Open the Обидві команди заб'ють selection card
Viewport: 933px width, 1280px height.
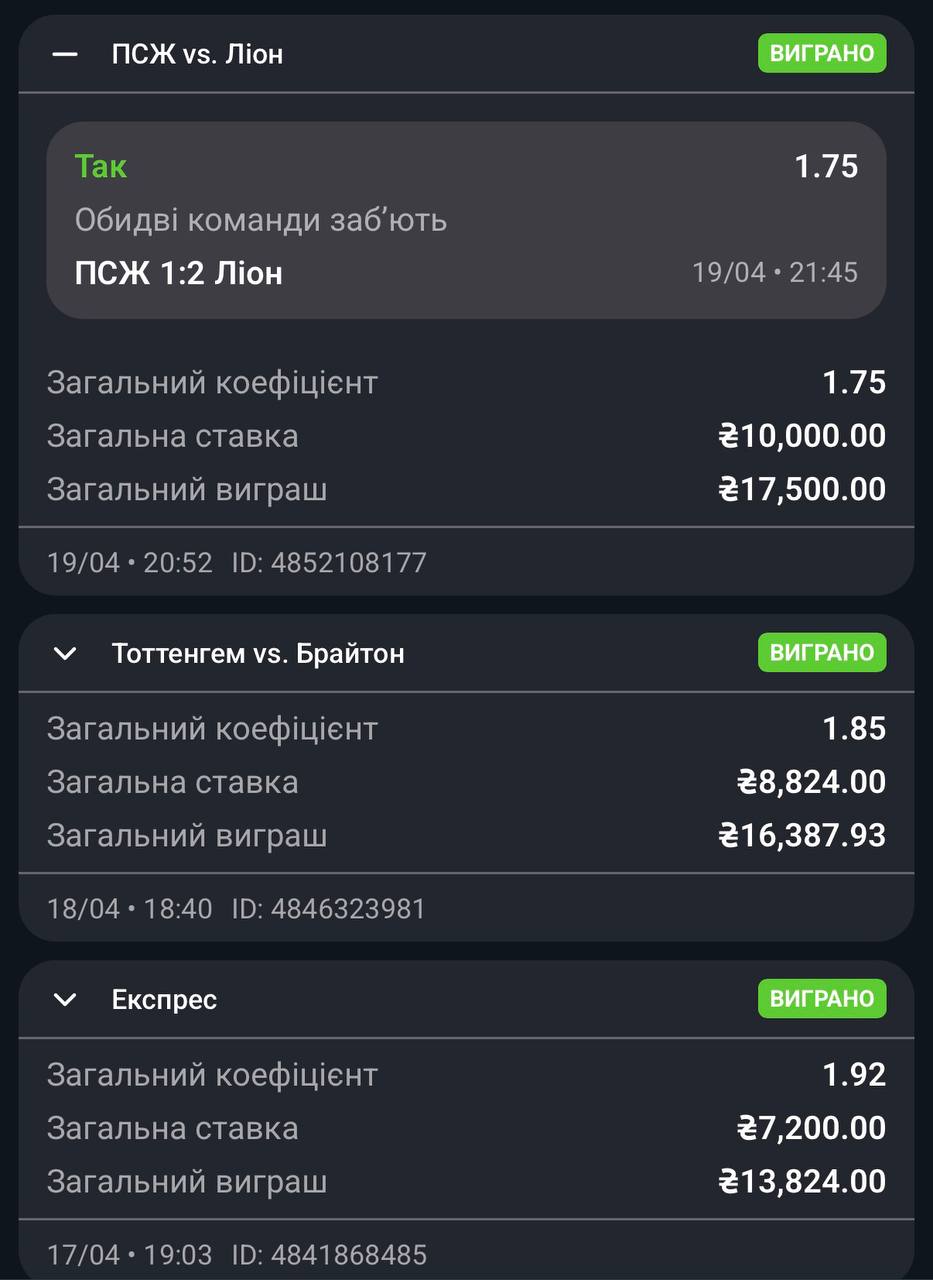[x=466, y=220]
